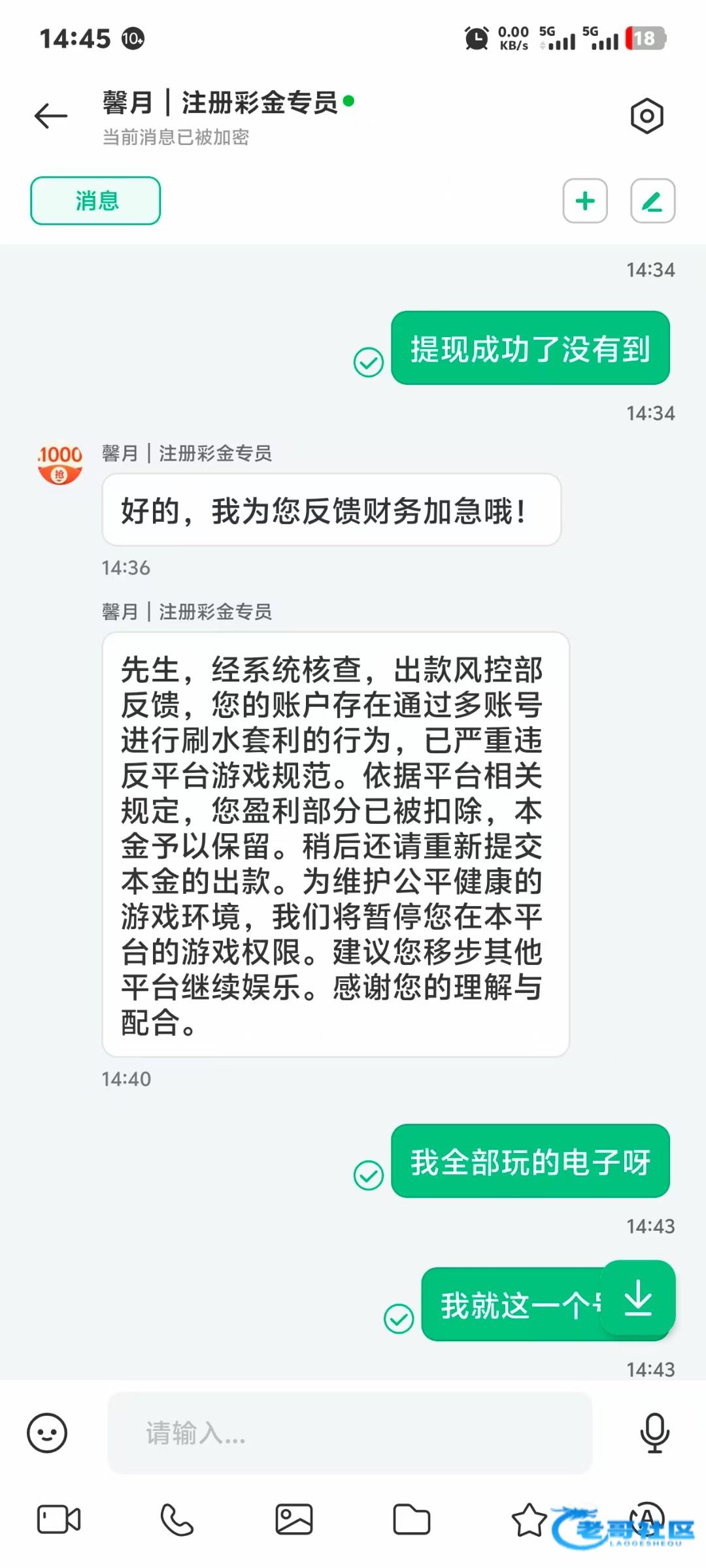Go back using the arrow icon
Image resolution: width=706 pixels, height=1568 pixels.
pyautogui.click(x=51, y=116)
